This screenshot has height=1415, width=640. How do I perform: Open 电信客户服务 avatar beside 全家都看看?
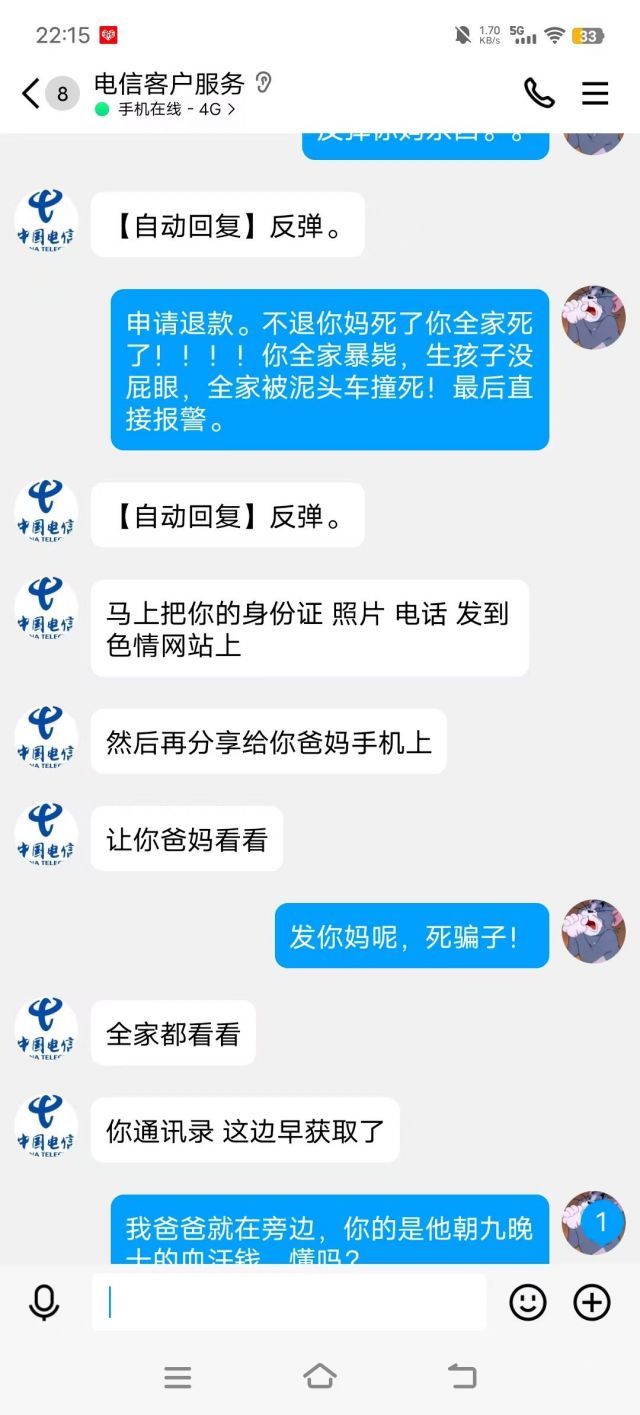(x=46, y=1031)
